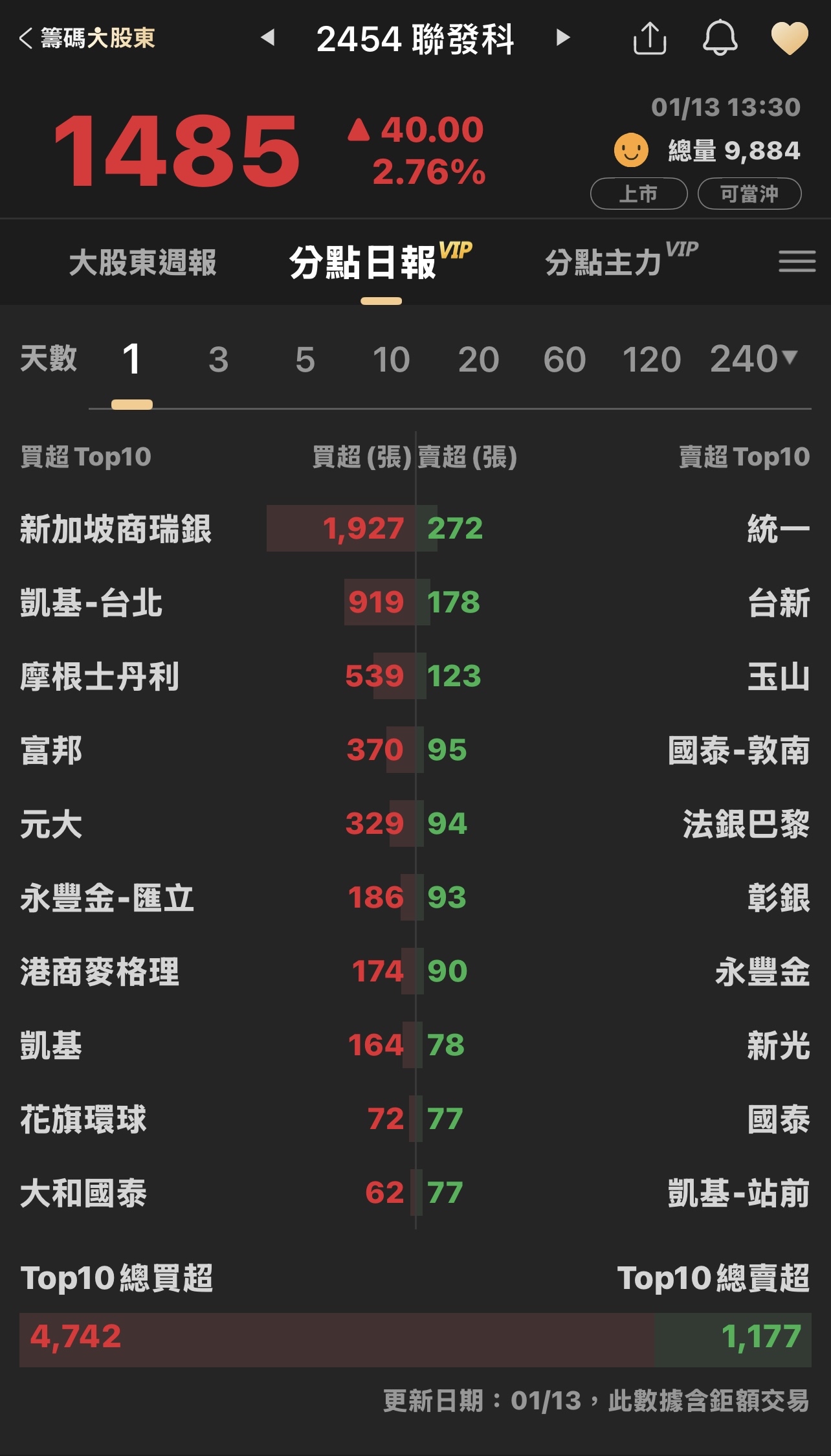Expand the 240 days dropdown
This screenshot has width=831, height=1456.
754,359
